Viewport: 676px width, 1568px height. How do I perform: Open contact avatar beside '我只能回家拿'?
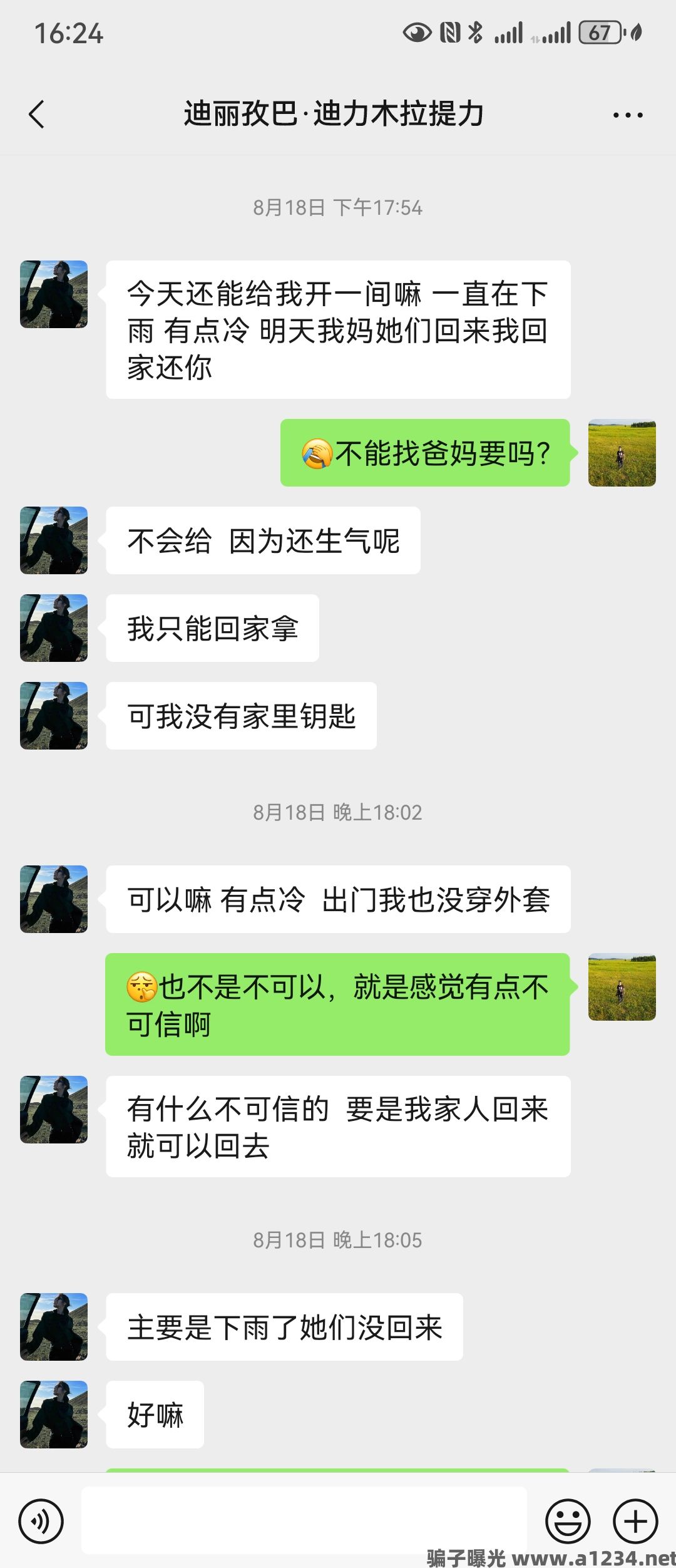point(54,628)
